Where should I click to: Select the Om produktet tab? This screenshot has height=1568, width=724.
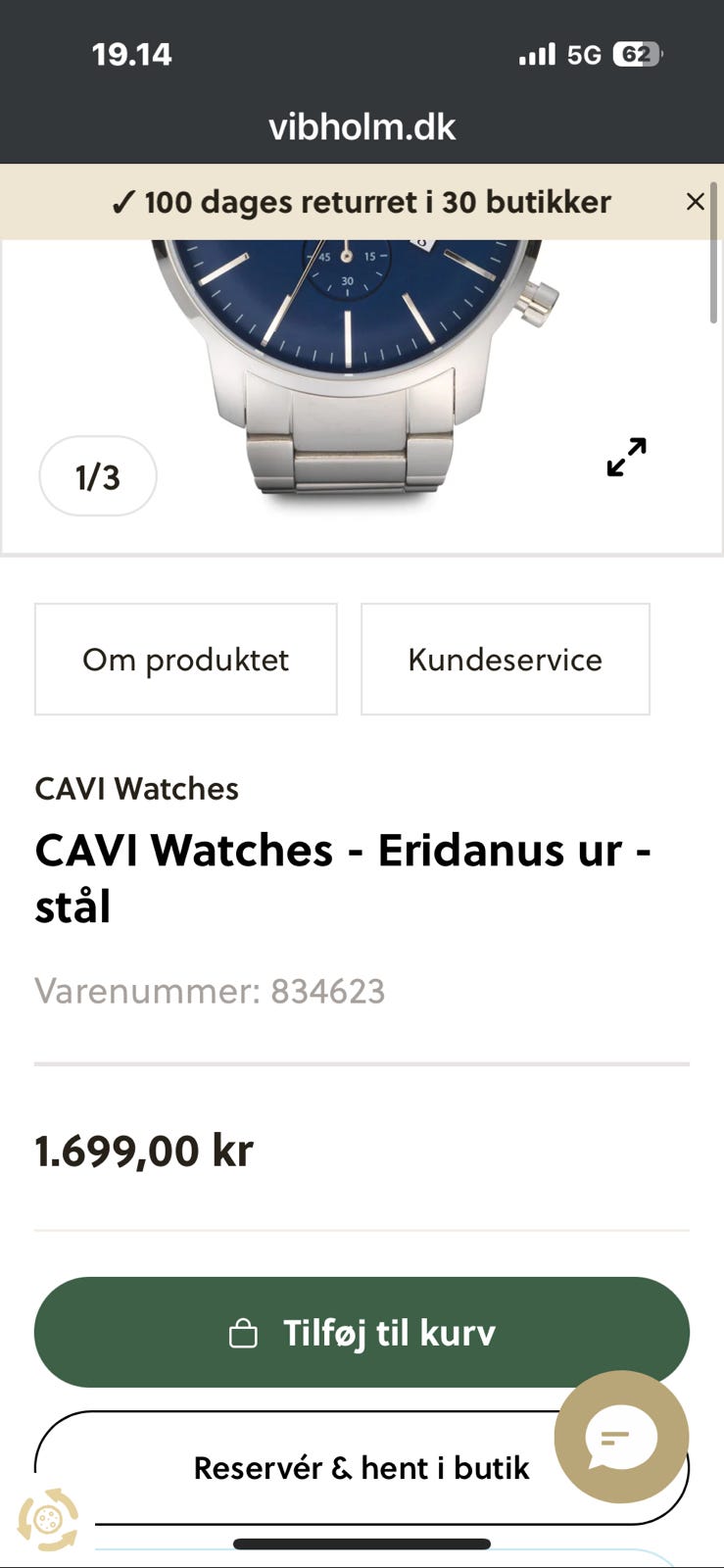pos(185,659)
